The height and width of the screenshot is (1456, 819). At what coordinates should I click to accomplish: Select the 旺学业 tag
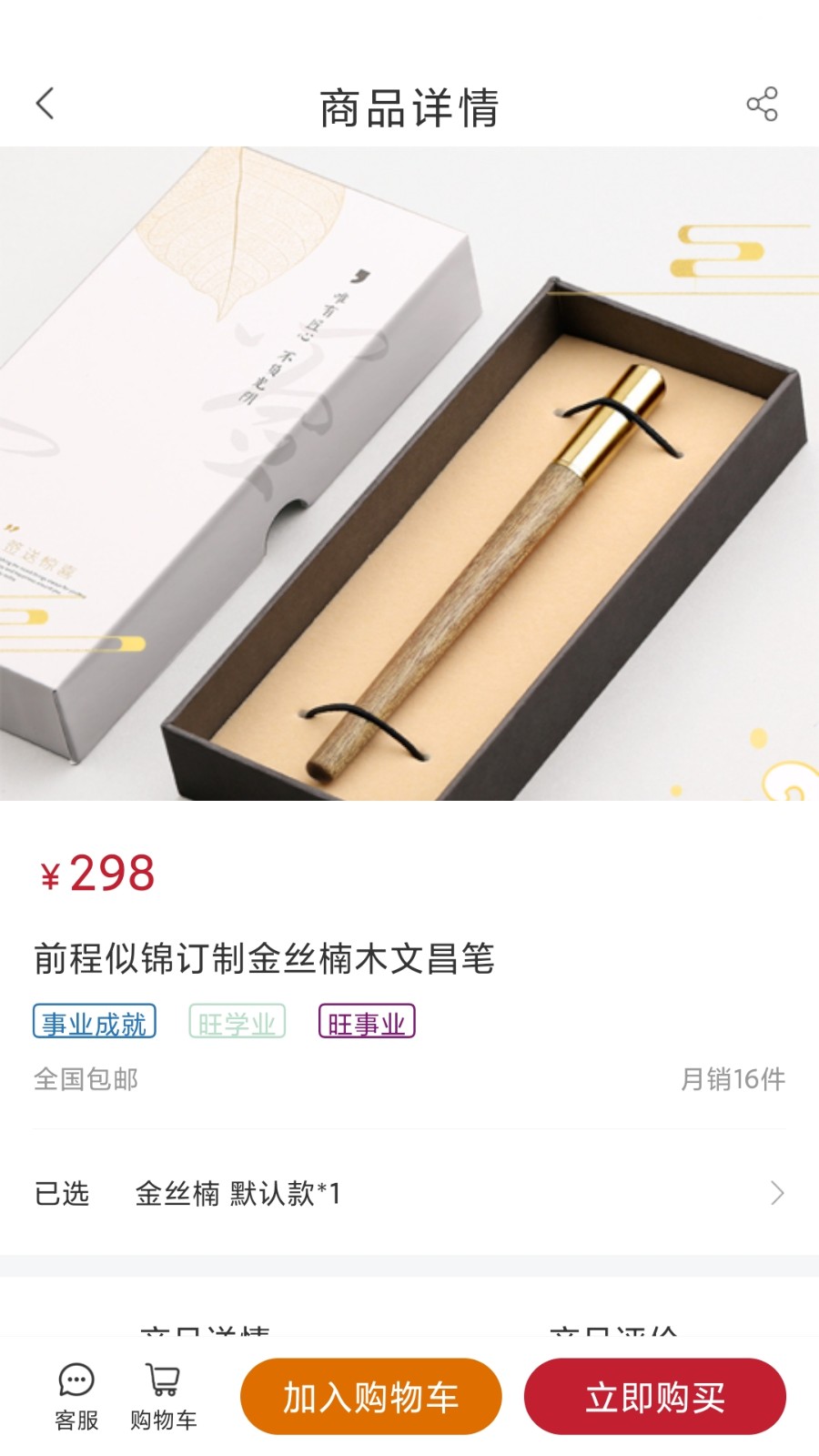tap(237, 1022)
